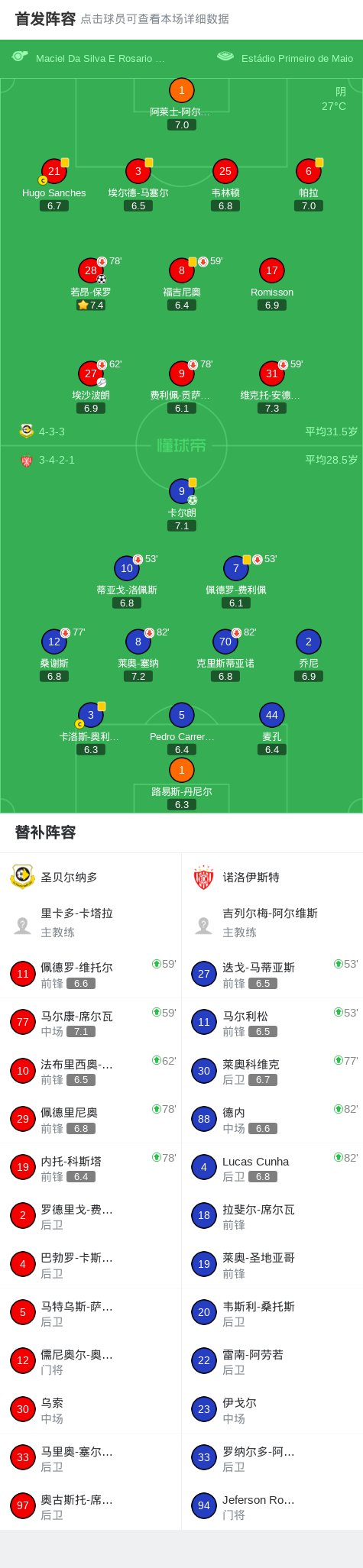View substitute 迭戈-马蒂亚斯 number 27
Viewport: 363px width, 1568px height.
(x=272, y=974)
